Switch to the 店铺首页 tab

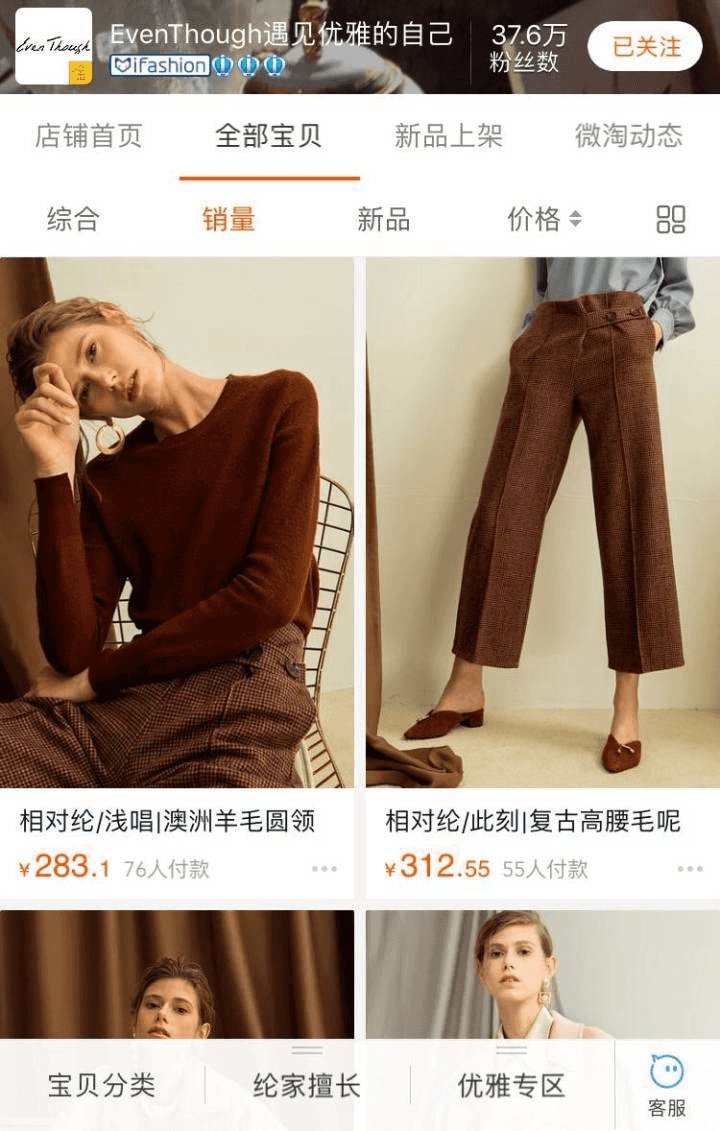click(x=89, y=136)
